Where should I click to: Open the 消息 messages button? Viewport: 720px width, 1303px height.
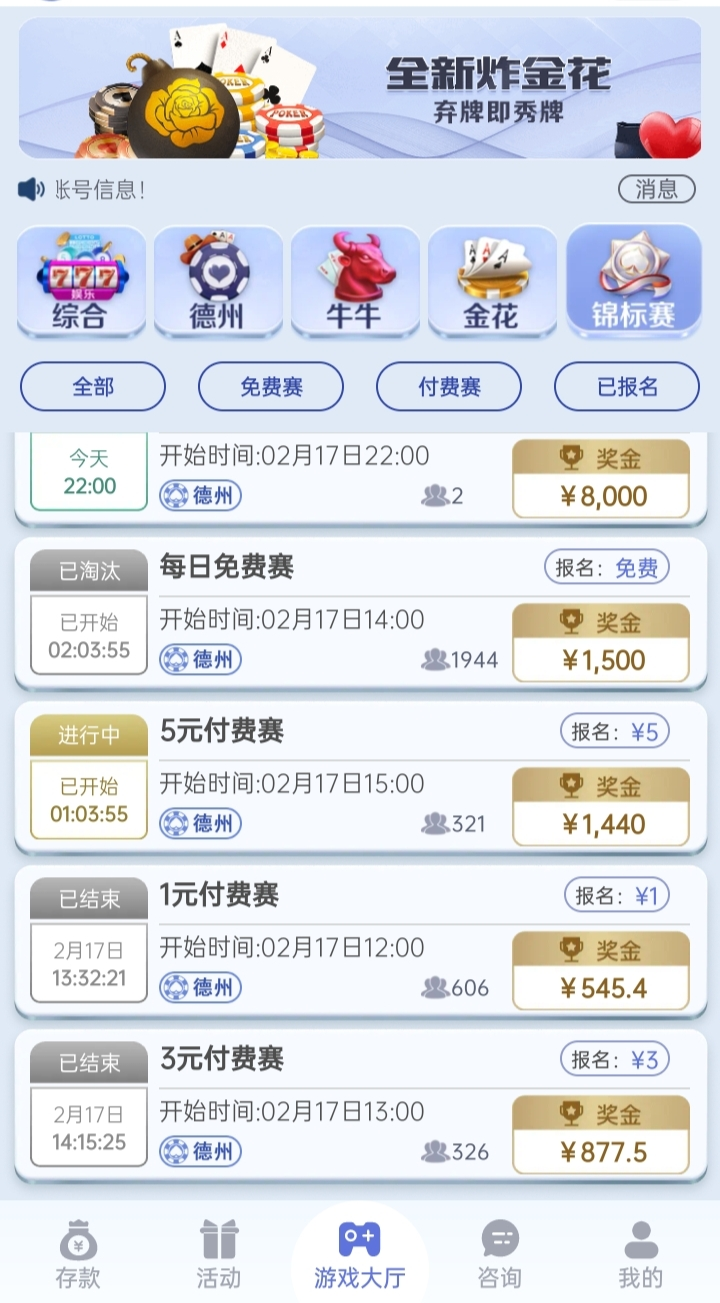tap(656, 189)
